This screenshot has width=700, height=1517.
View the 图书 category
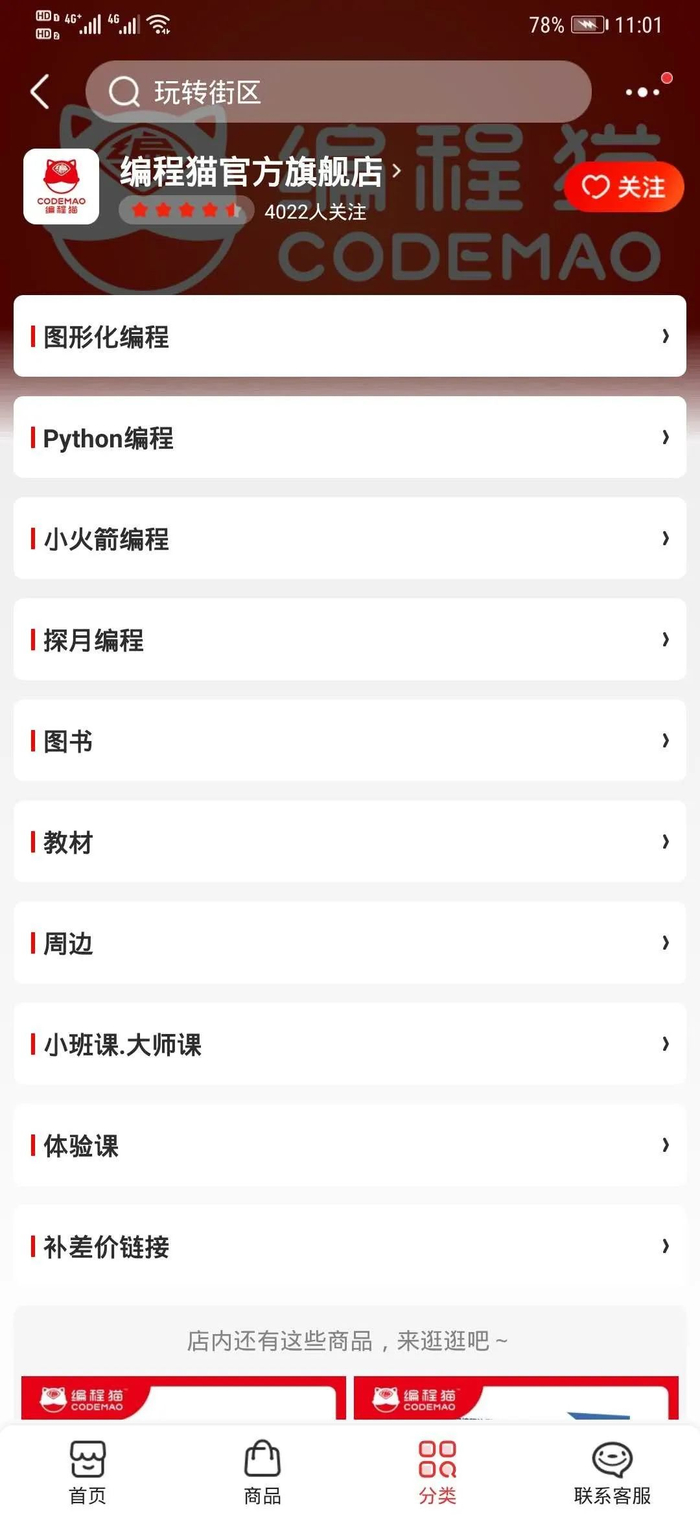tap(349, 741)
